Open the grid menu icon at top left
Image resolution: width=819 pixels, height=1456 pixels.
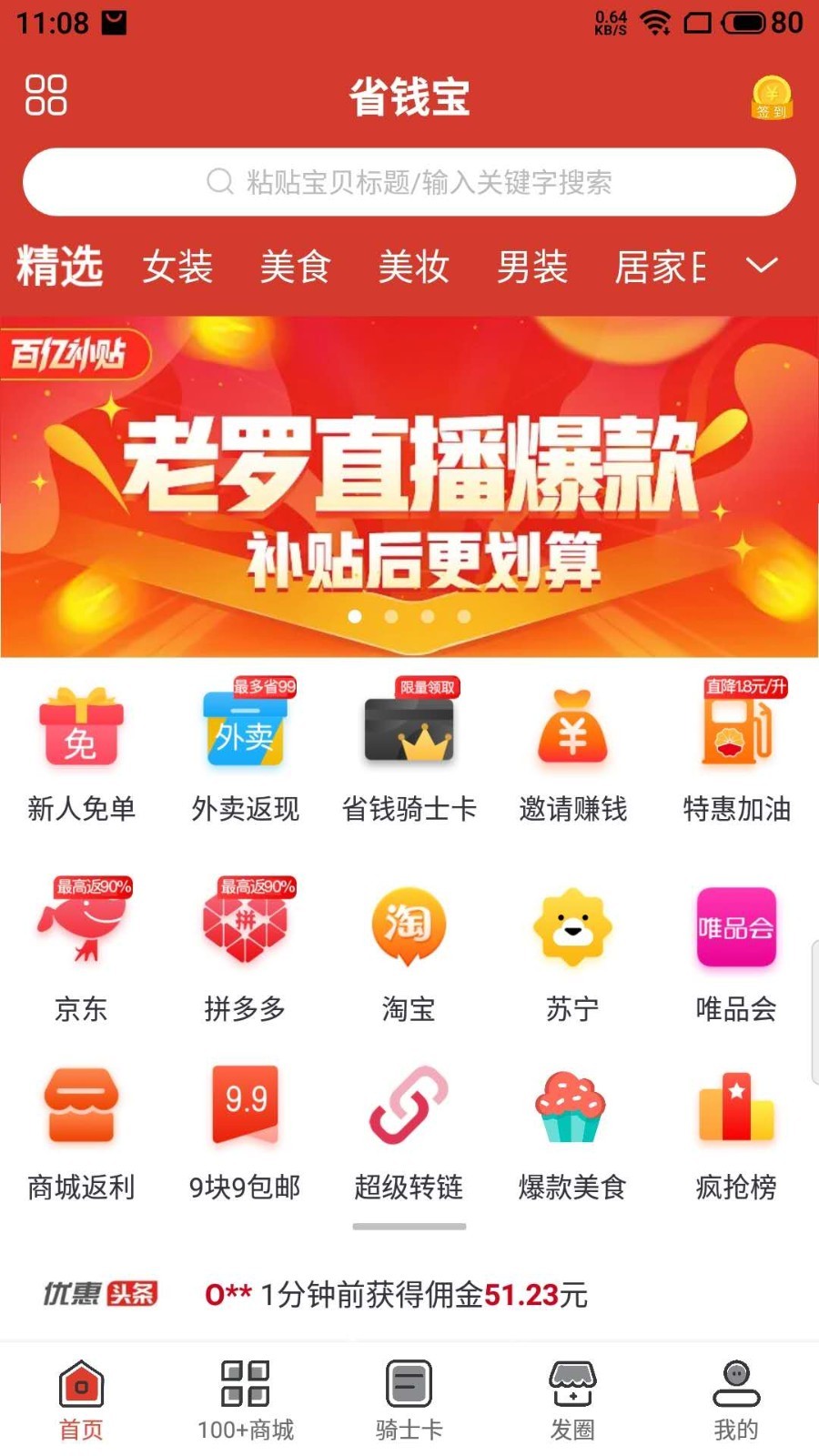pos(45,95)
